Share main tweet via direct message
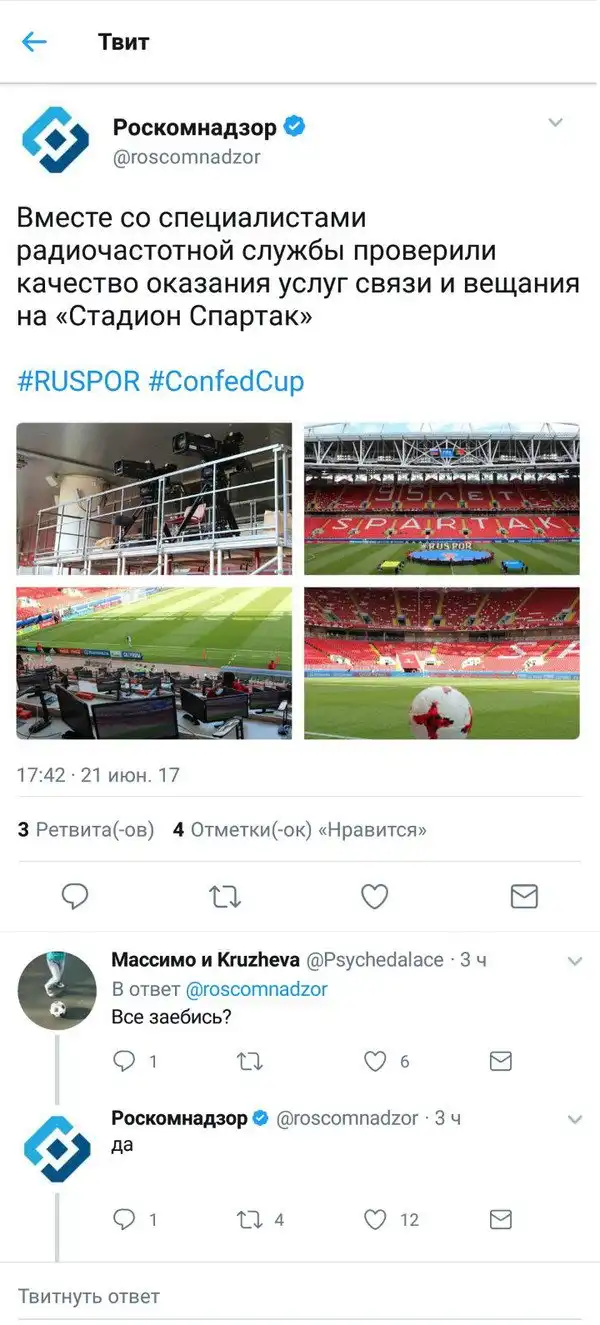 pos(524,896)
